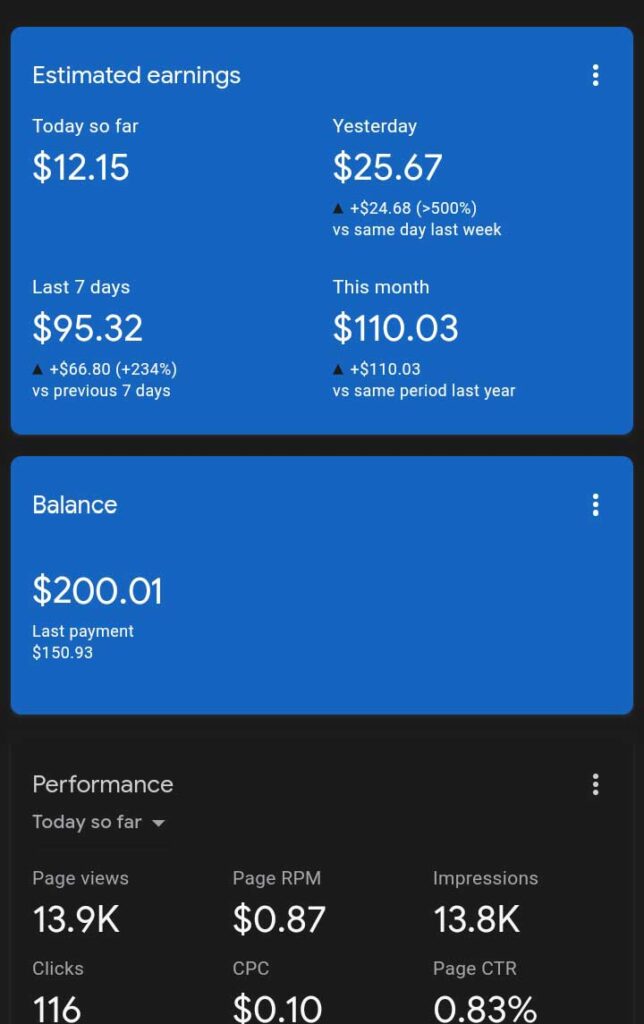The image size is (644, 1024).
Task: Expand the 'Today so far' period dropdown
Action: point(99,822)
